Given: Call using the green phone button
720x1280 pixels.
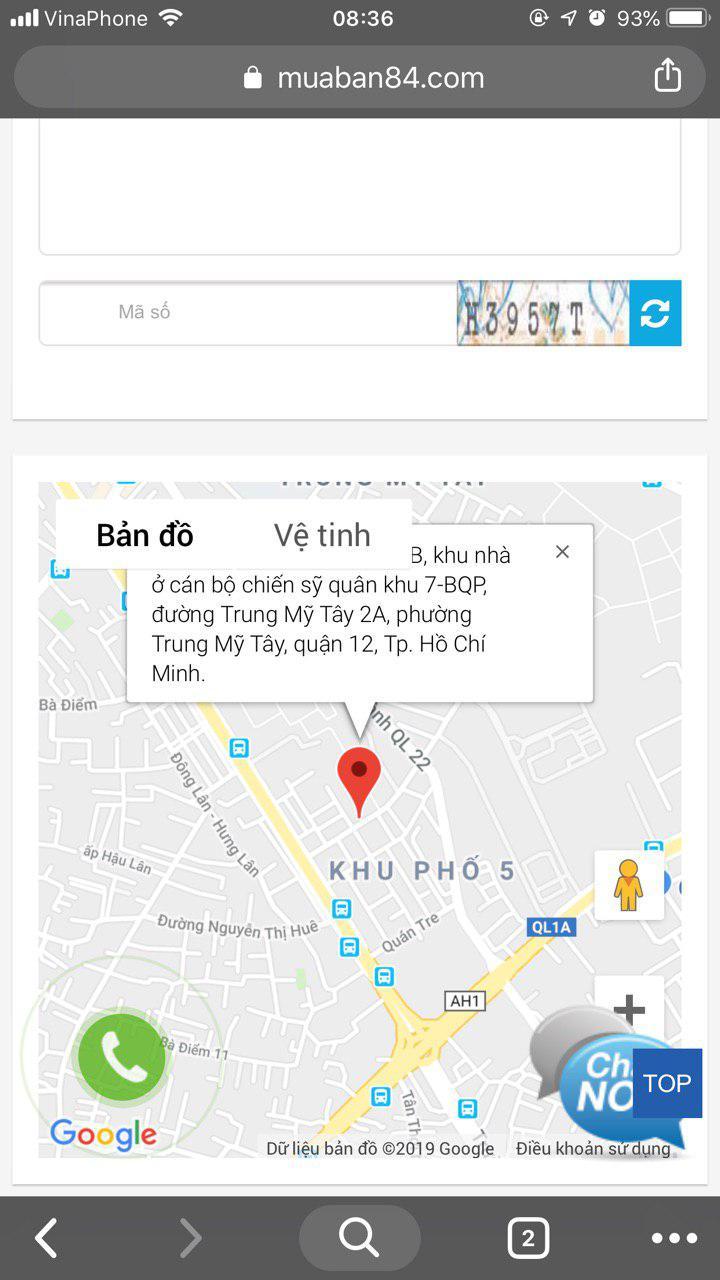Looking at the screenshot, I should 122,1058.
